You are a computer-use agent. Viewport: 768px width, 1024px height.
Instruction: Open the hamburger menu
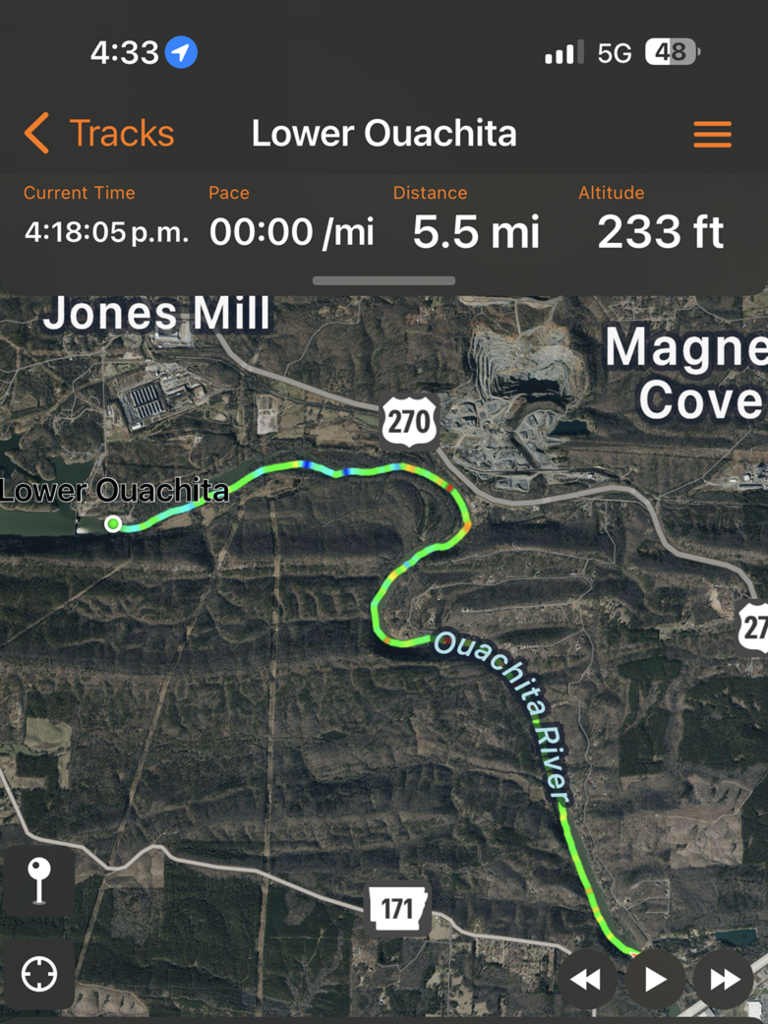(712, 134)
